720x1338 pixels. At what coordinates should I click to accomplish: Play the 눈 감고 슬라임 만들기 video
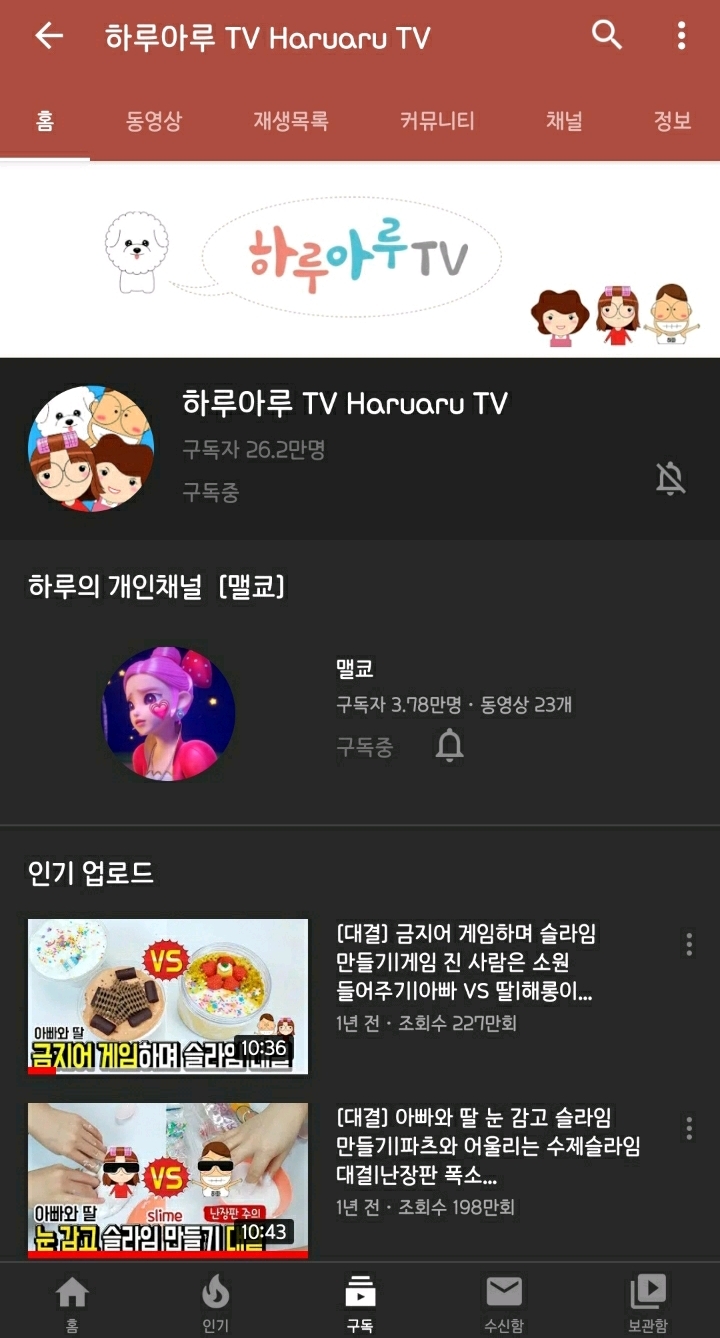pos(168,1180)
